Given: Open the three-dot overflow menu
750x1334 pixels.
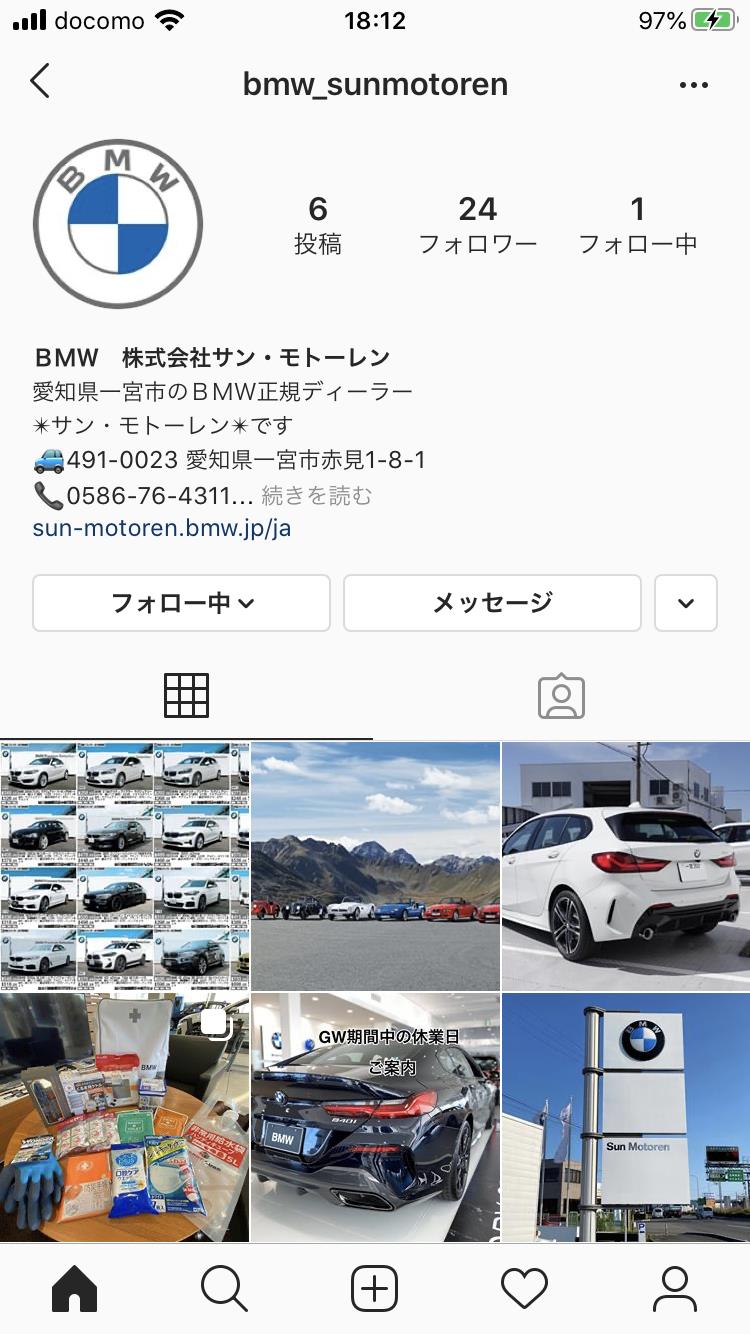Looking at the screenshot, I should coord(693,85).
